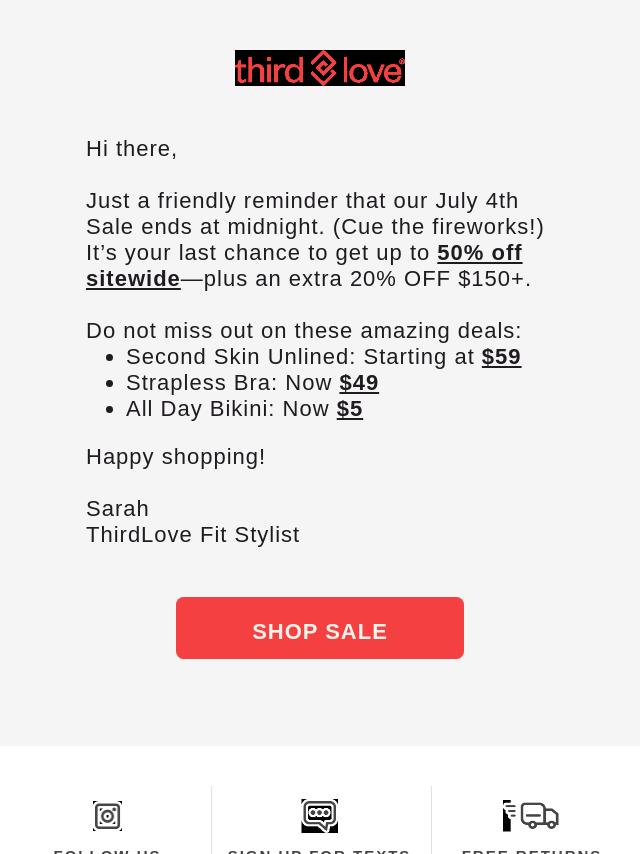This screenshot has height=854, width=640.
Task: Open the $59 Second Skin Unlined link
Action: [501, 357]
